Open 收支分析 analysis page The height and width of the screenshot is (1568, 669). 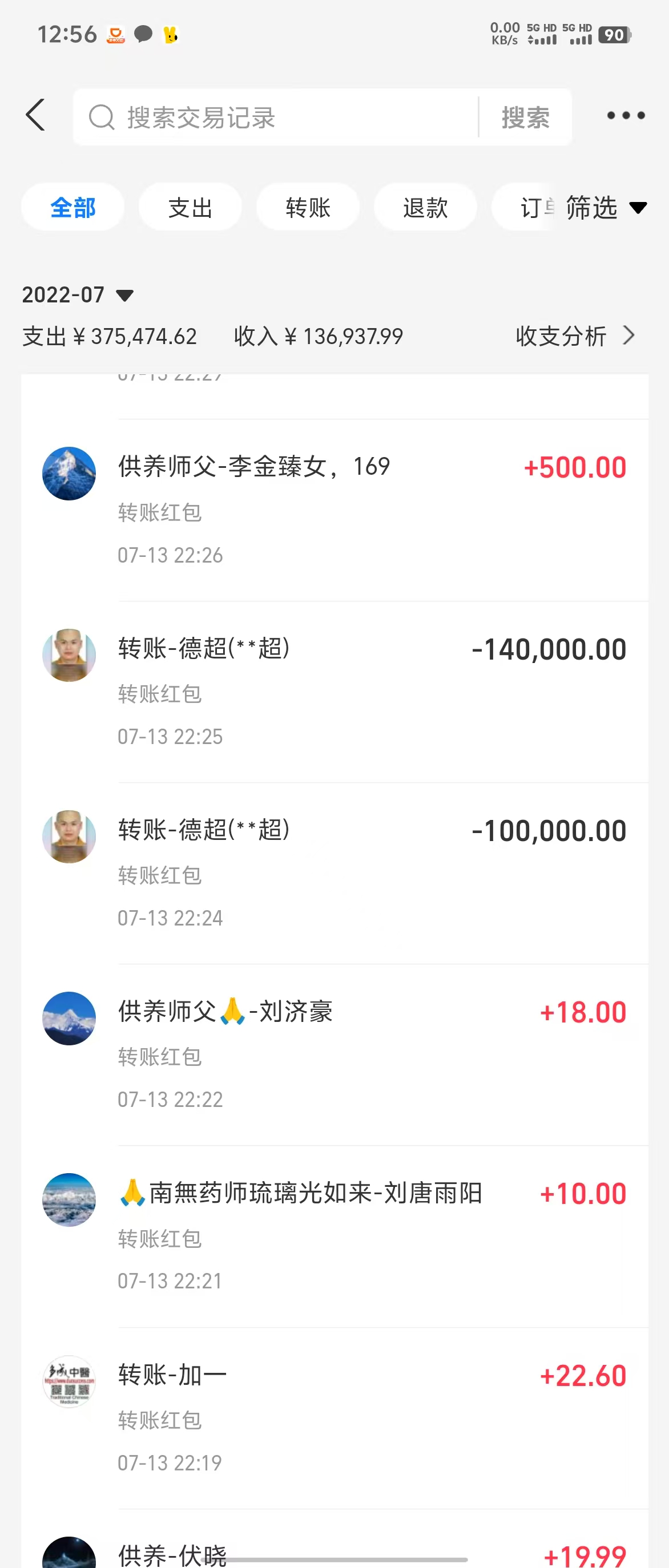tap(575, 336)
